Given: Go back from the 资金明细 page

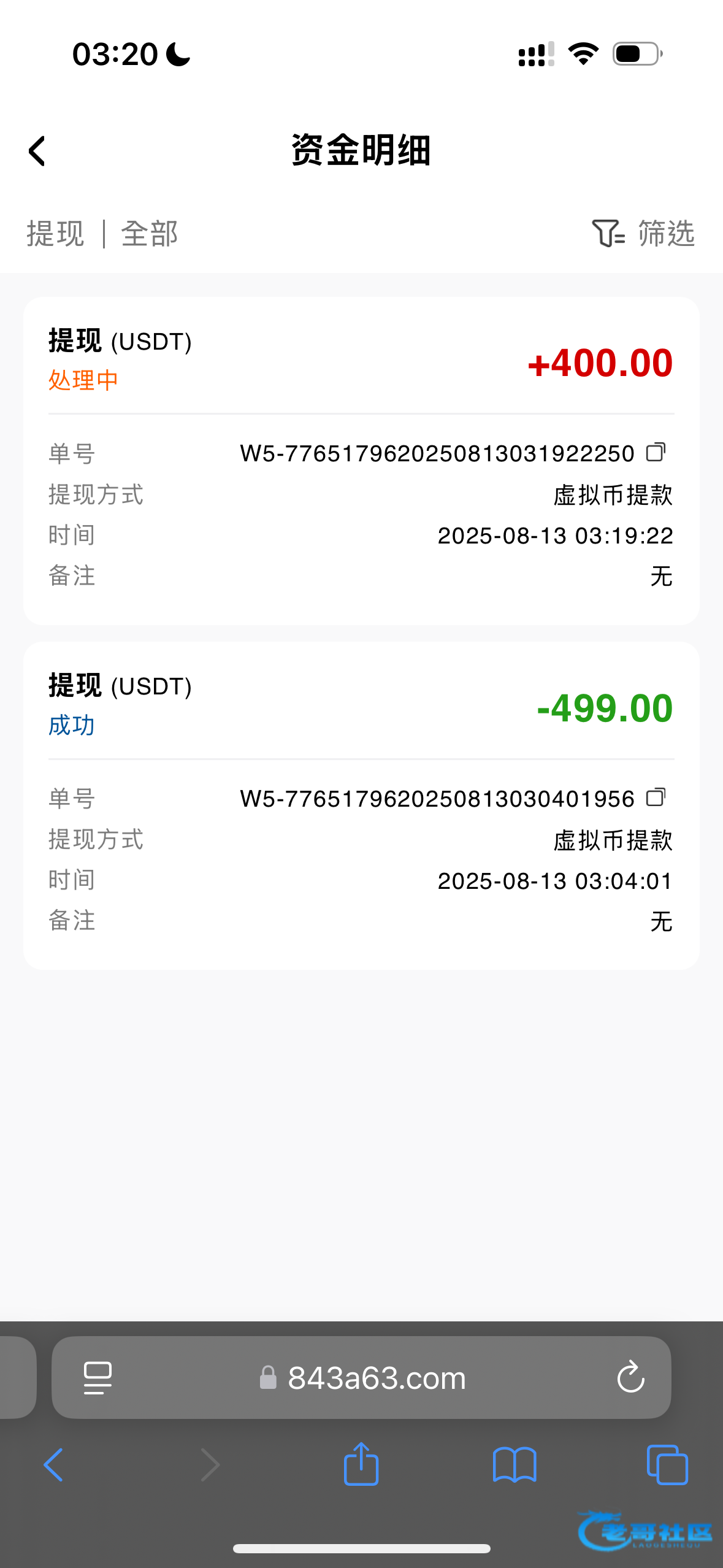Looking at the screenshot, I should [37, 151].
